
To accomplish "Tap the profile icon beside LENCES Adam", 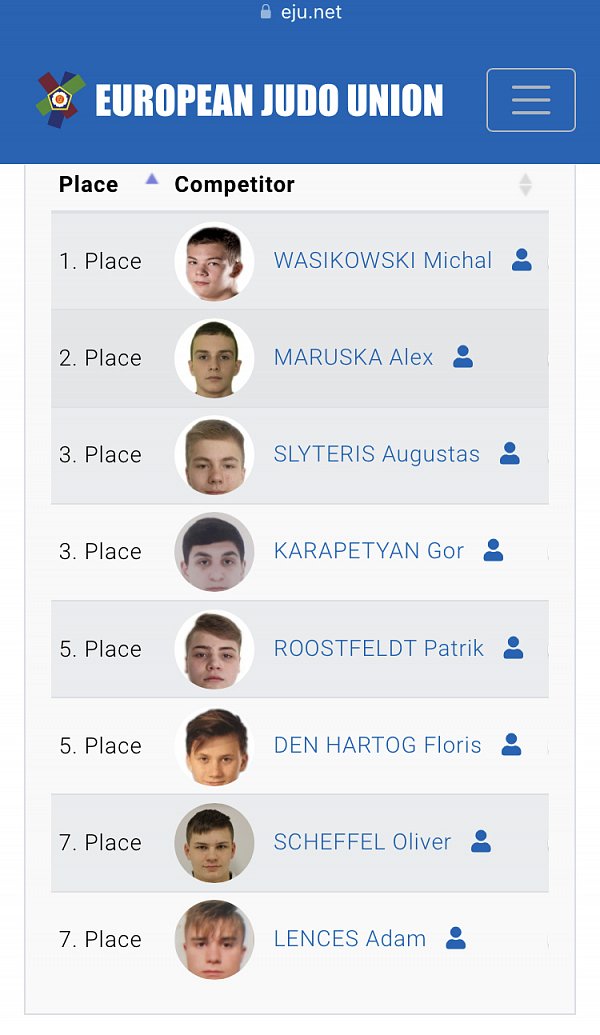I will point(455,938).
